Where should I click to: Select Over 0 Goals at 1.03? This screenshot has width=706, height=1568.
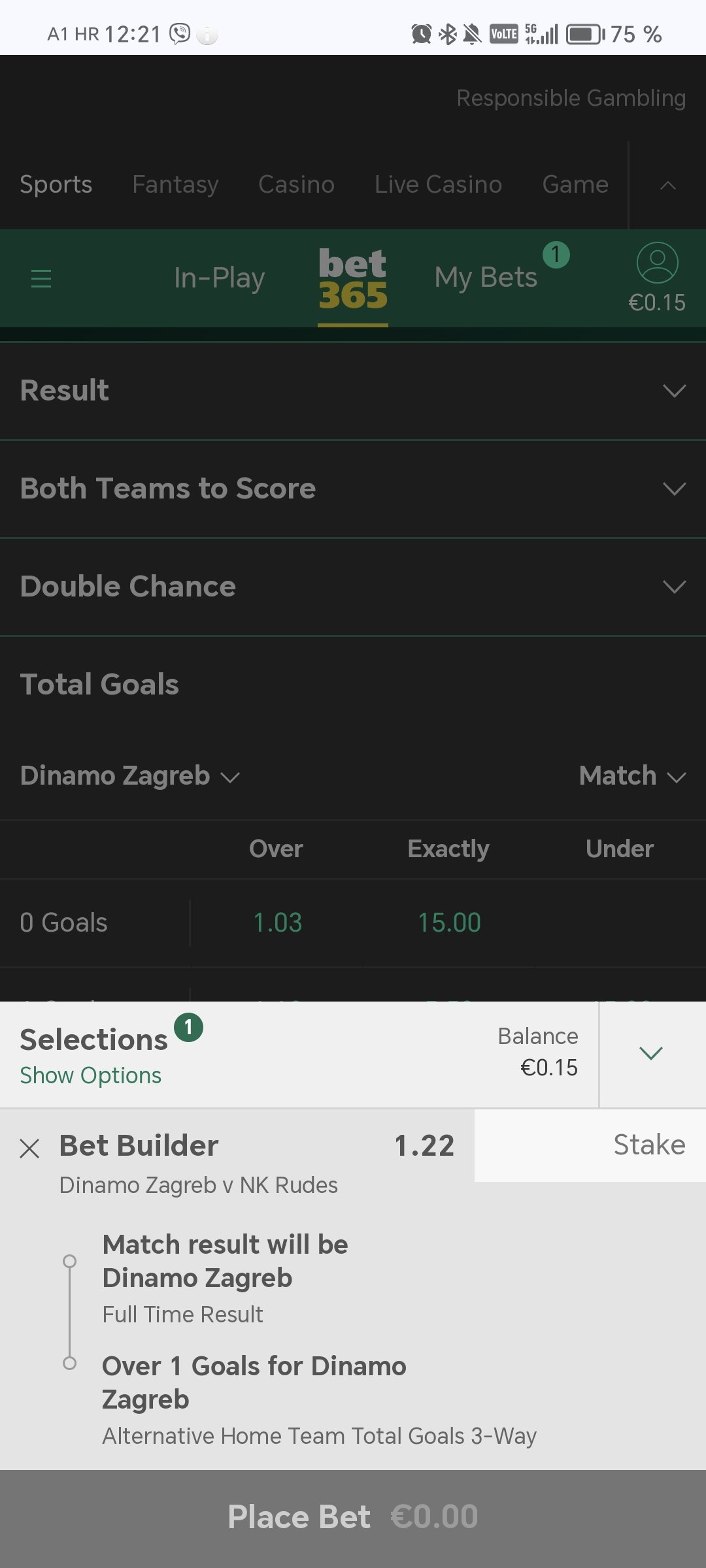coord(277,923)
